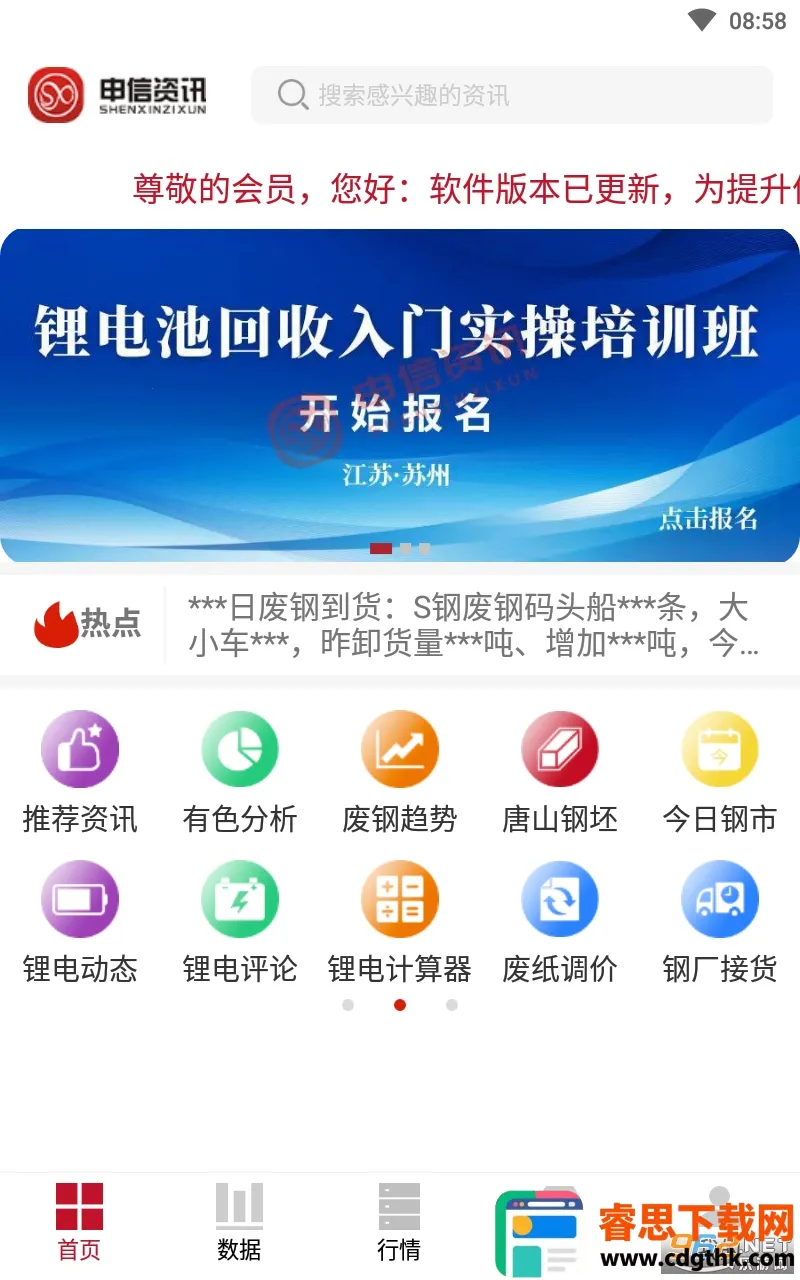Switch to the 数据 tab

[240, 1222]
